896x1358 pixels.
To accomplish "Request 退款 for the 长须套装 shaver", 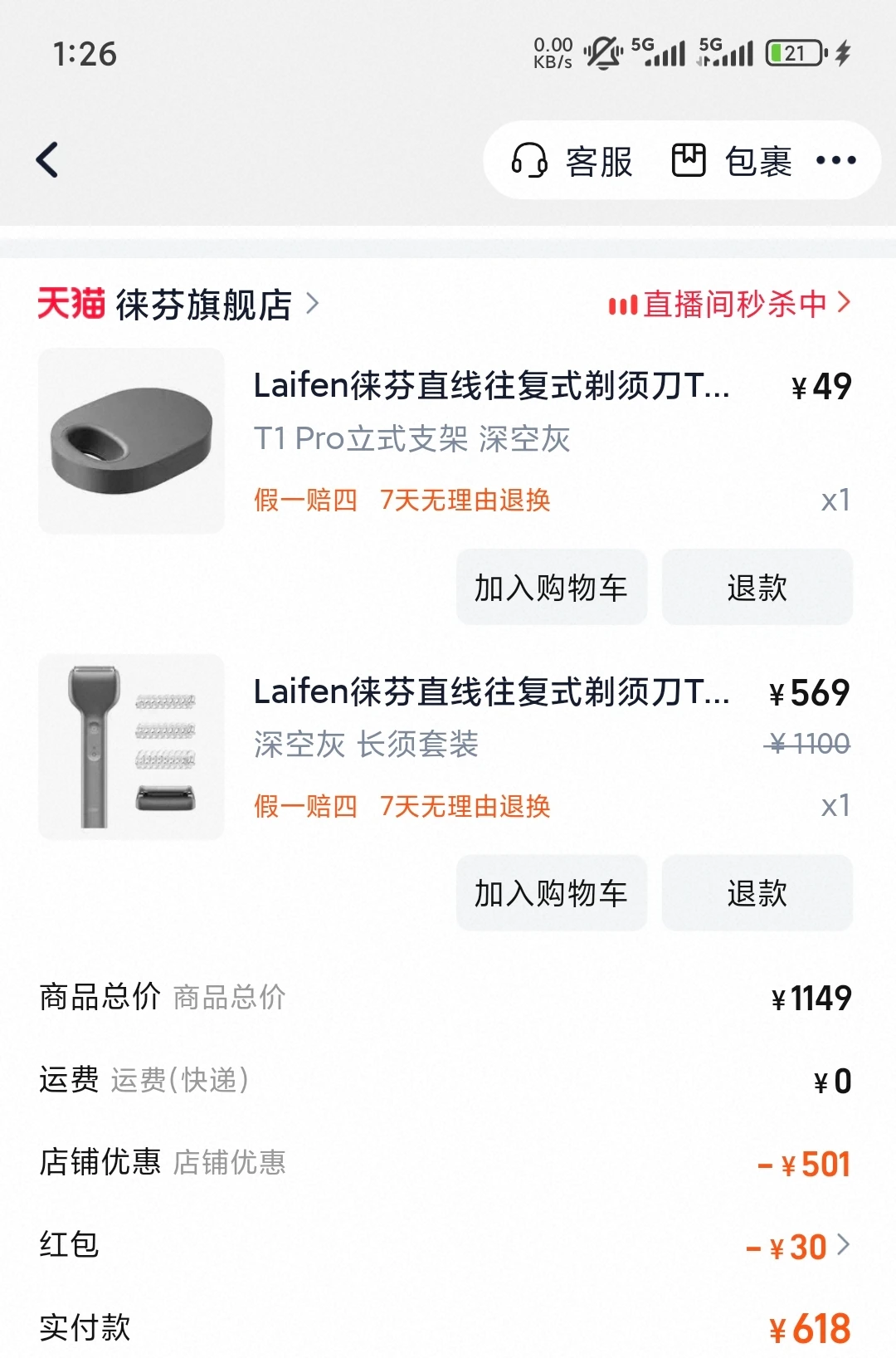I will click(757, 893).
